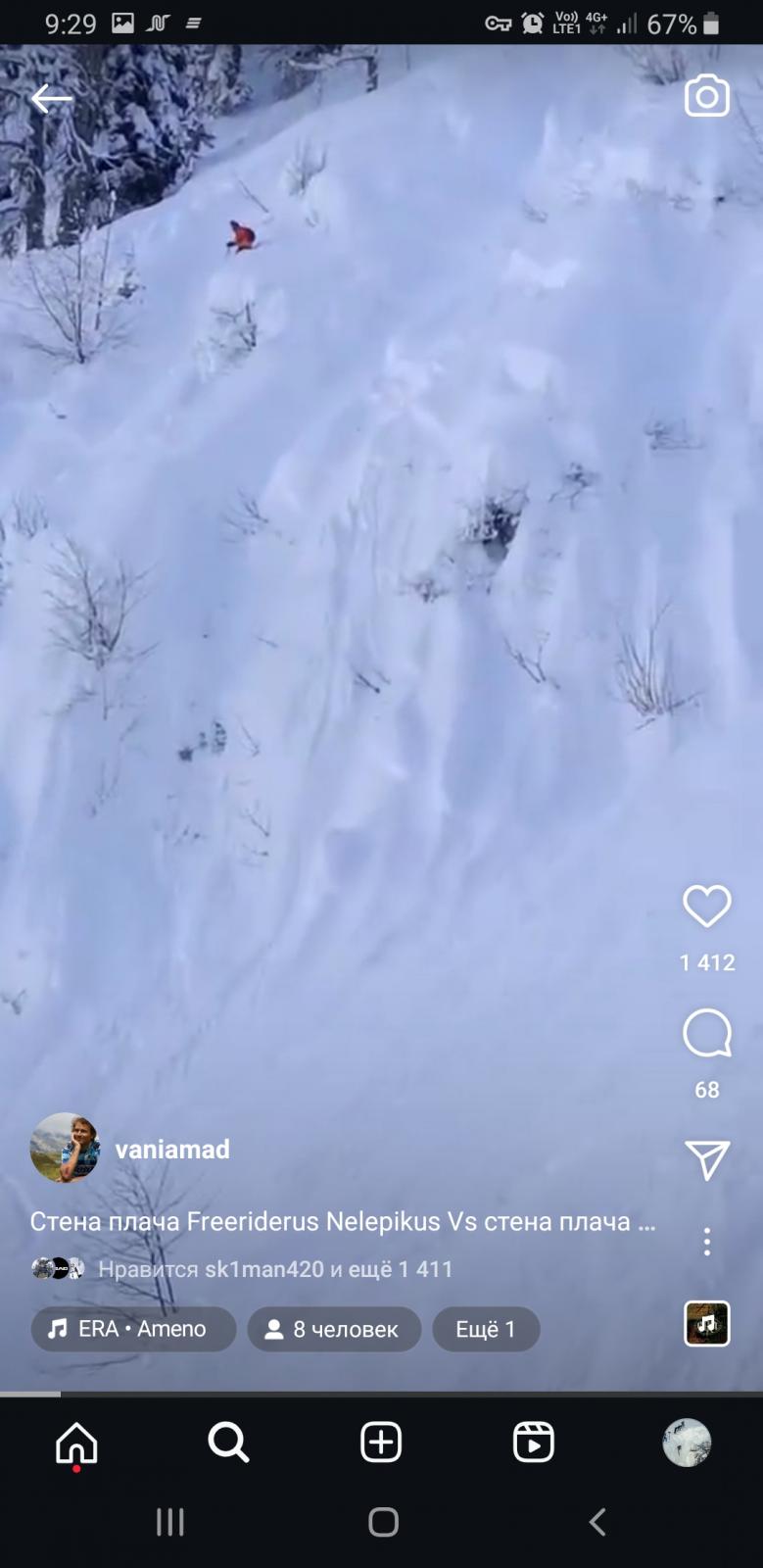Switch to the Home tab
The width and height of the screenshot is (763, 1568).
(x=76, y=1443)
